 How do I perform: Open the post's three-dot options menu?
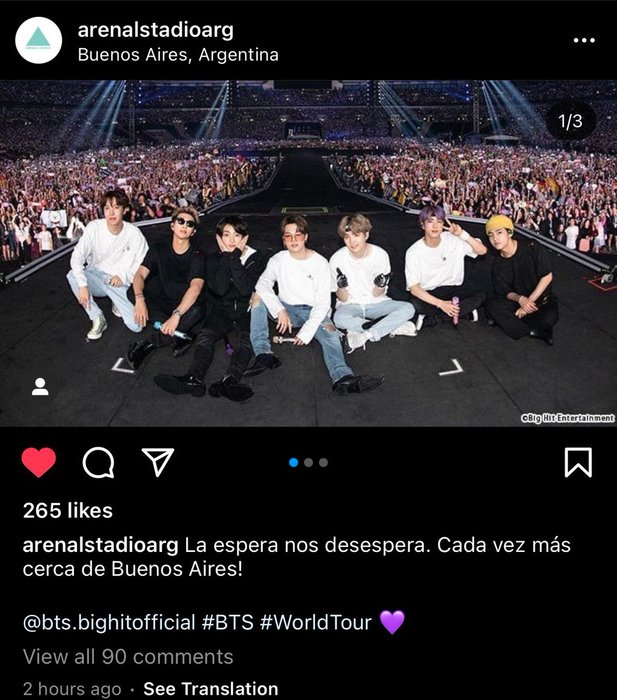[584, 40]
